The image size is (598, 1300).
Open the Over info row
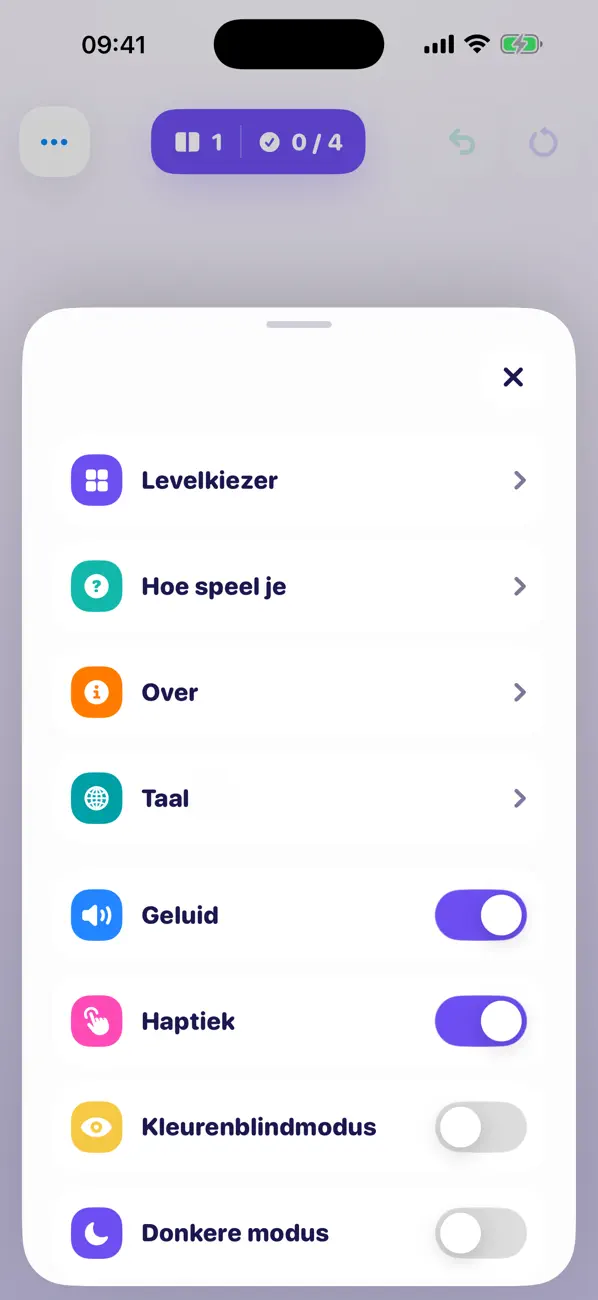299,692
